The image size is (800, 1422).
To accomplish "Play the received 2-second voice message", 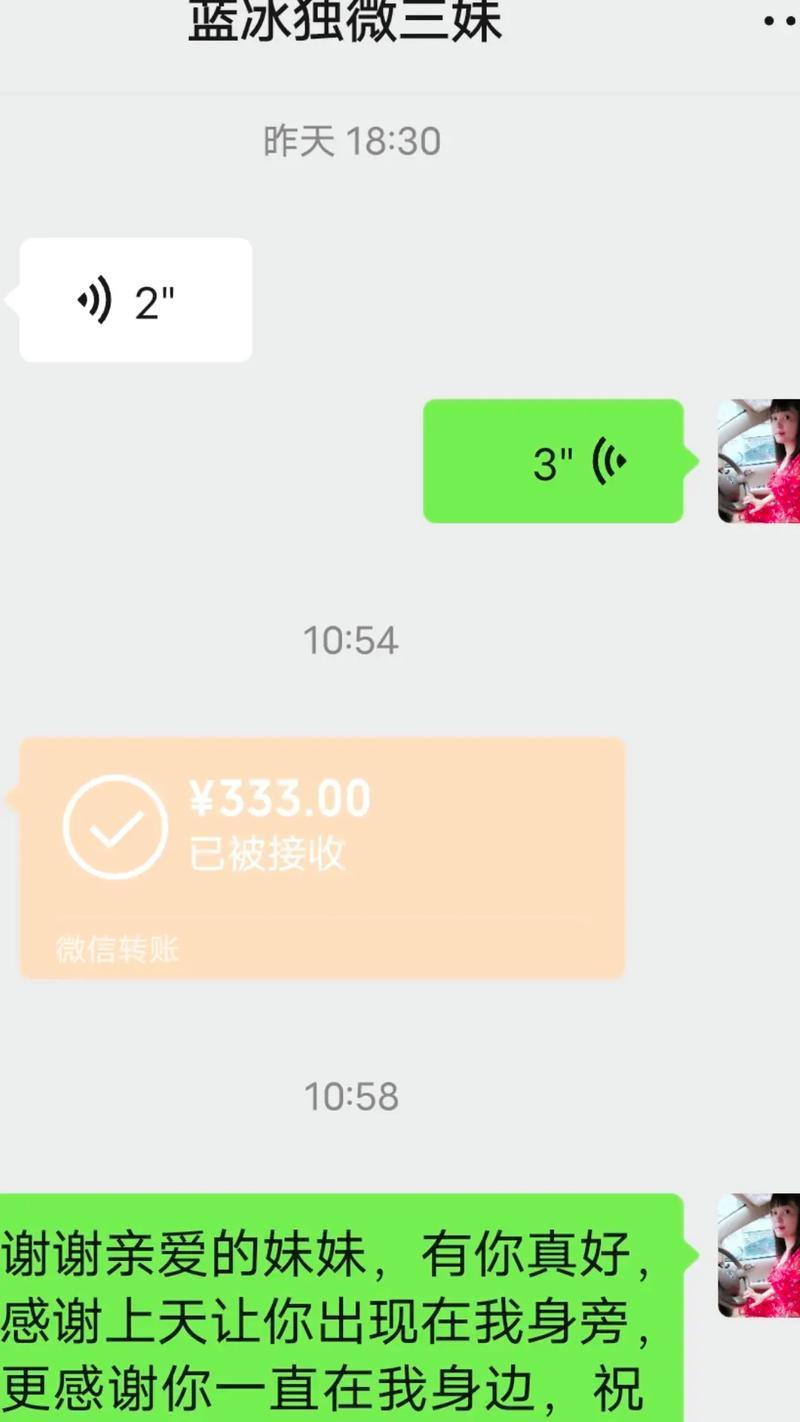I will (x=135, y=300).
